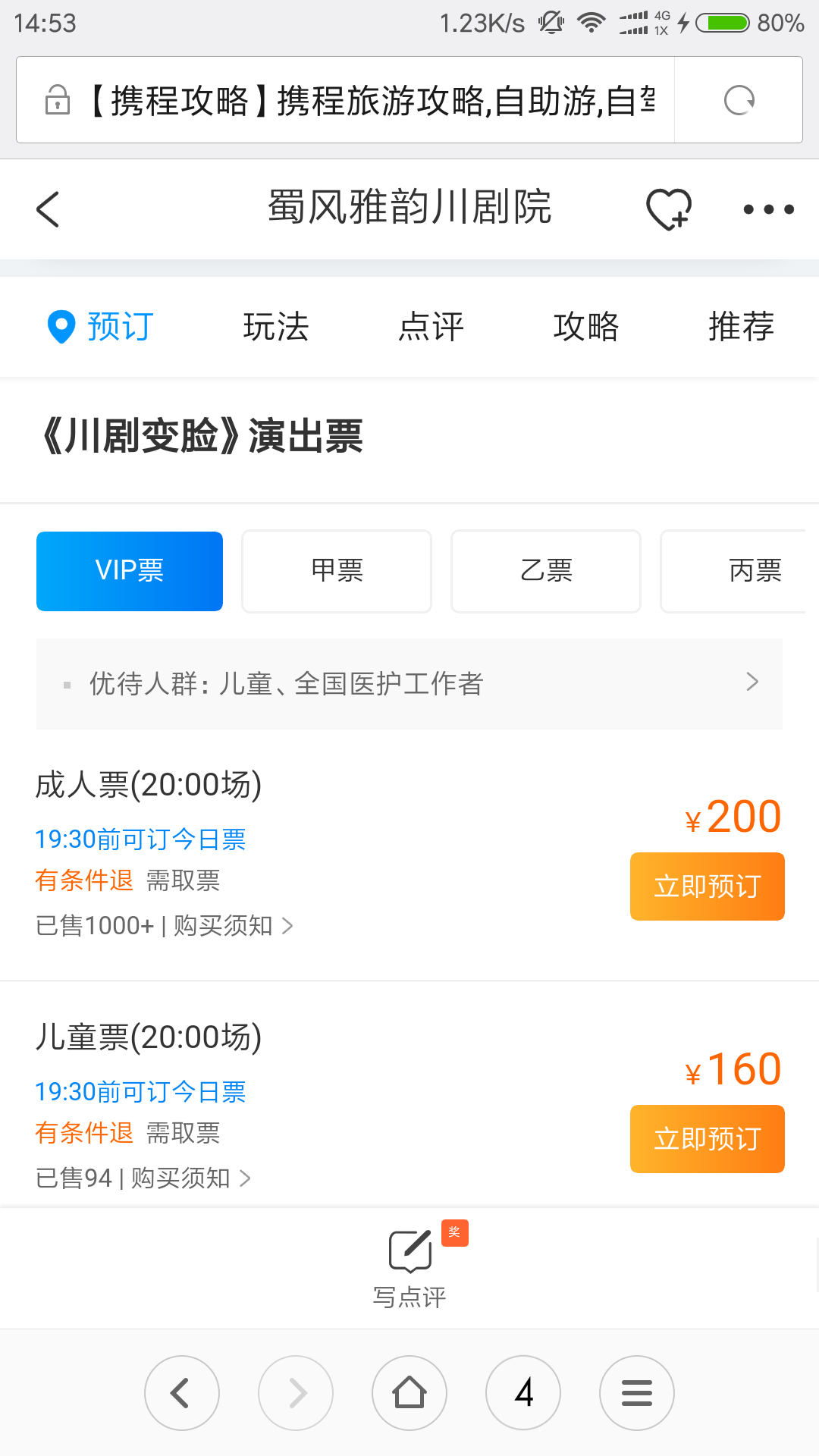The width and height of the screenshot is (819, 1456).
Task: Book the 成人票 for ¥200
Action: [x=708, y=886]
